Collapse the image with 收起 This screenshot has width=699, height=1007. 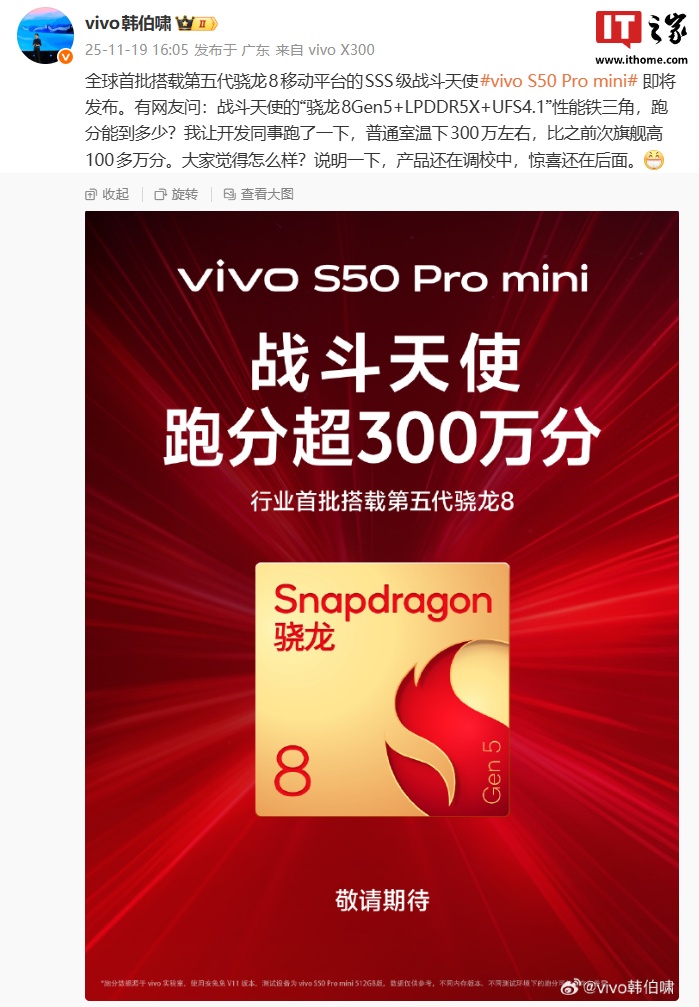point(108,194)
